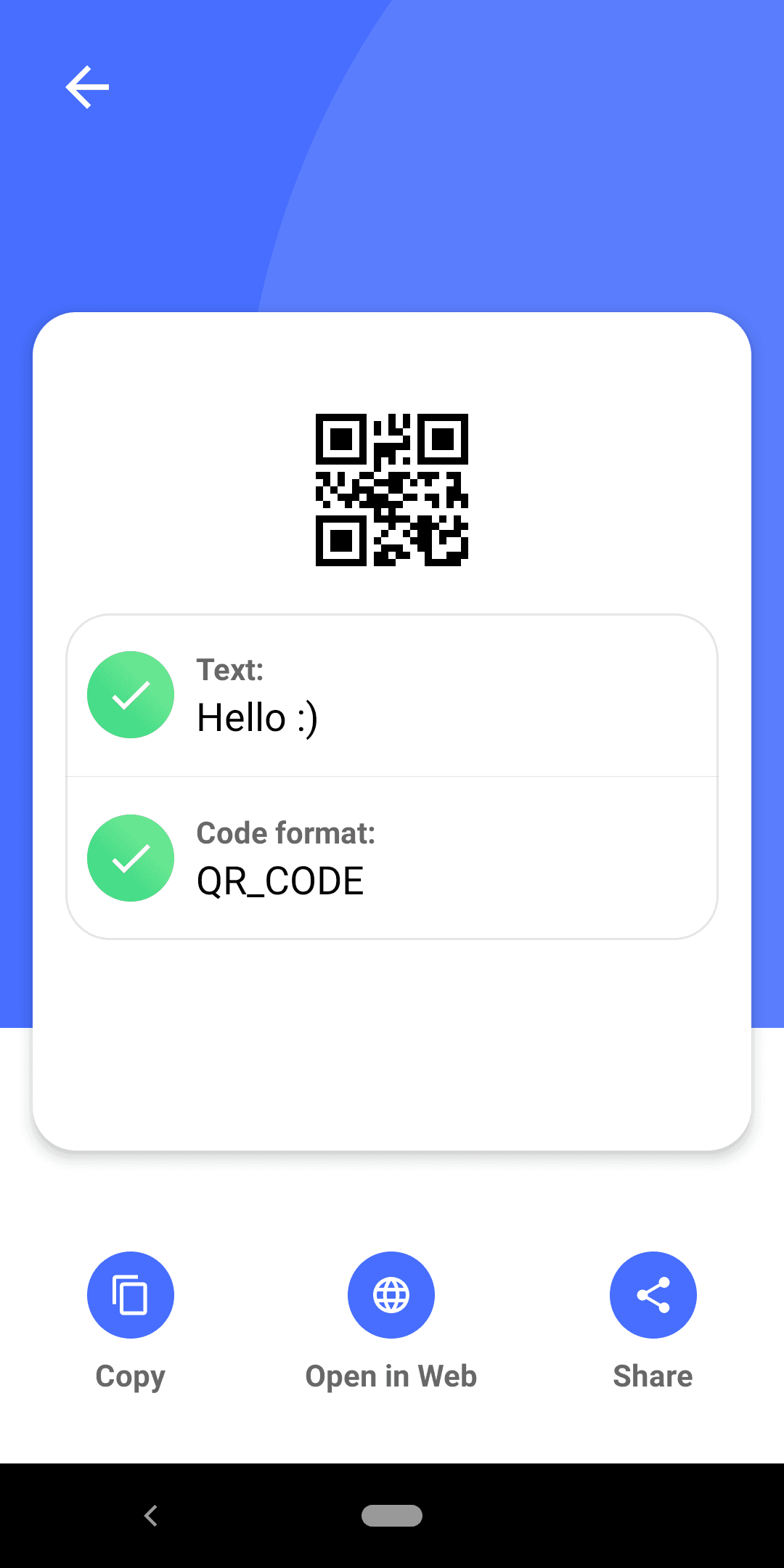Tap the green checkmark beside Text
Viewport: 784px width, 1568px height.
click(x=130, y=695)
